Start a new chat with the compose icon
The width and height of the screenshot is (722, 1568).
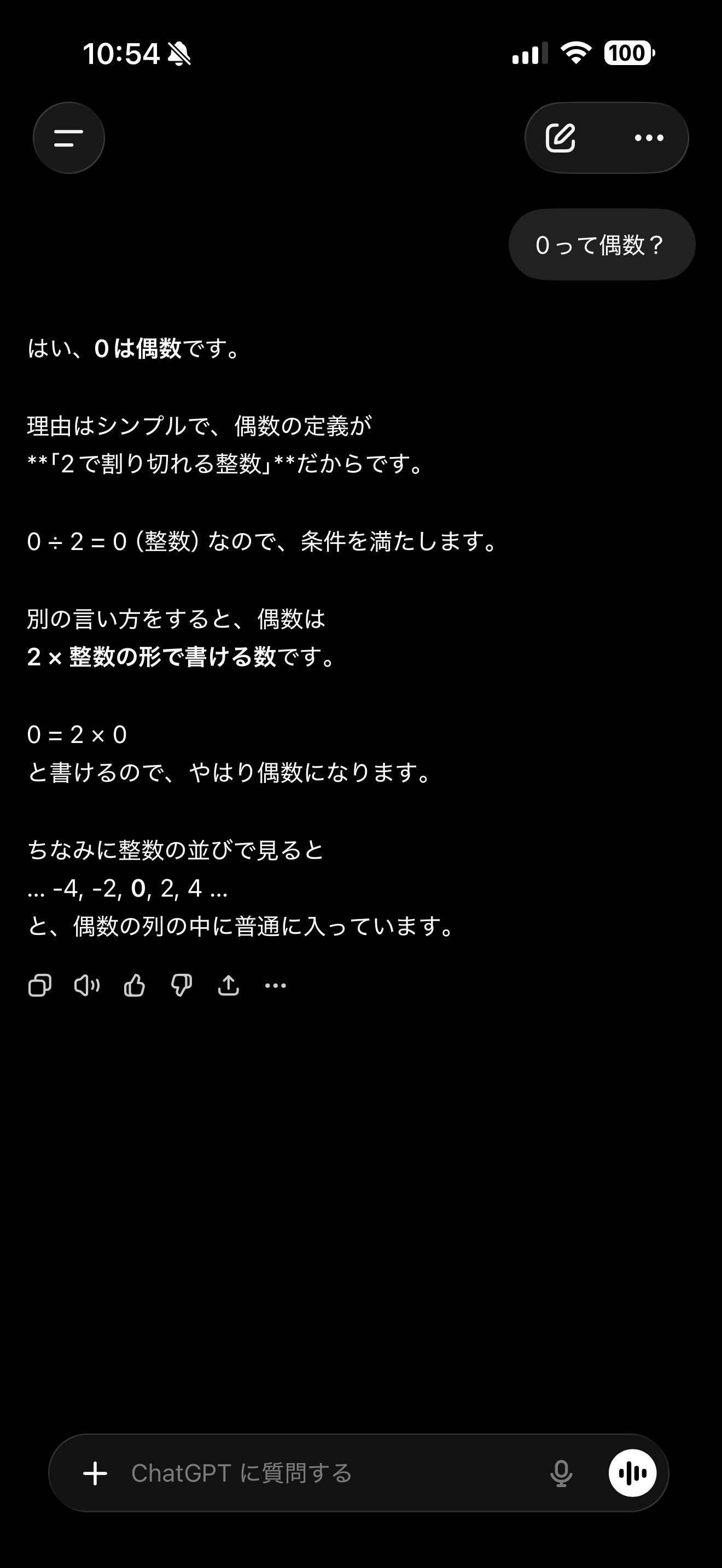click(560, 138)
